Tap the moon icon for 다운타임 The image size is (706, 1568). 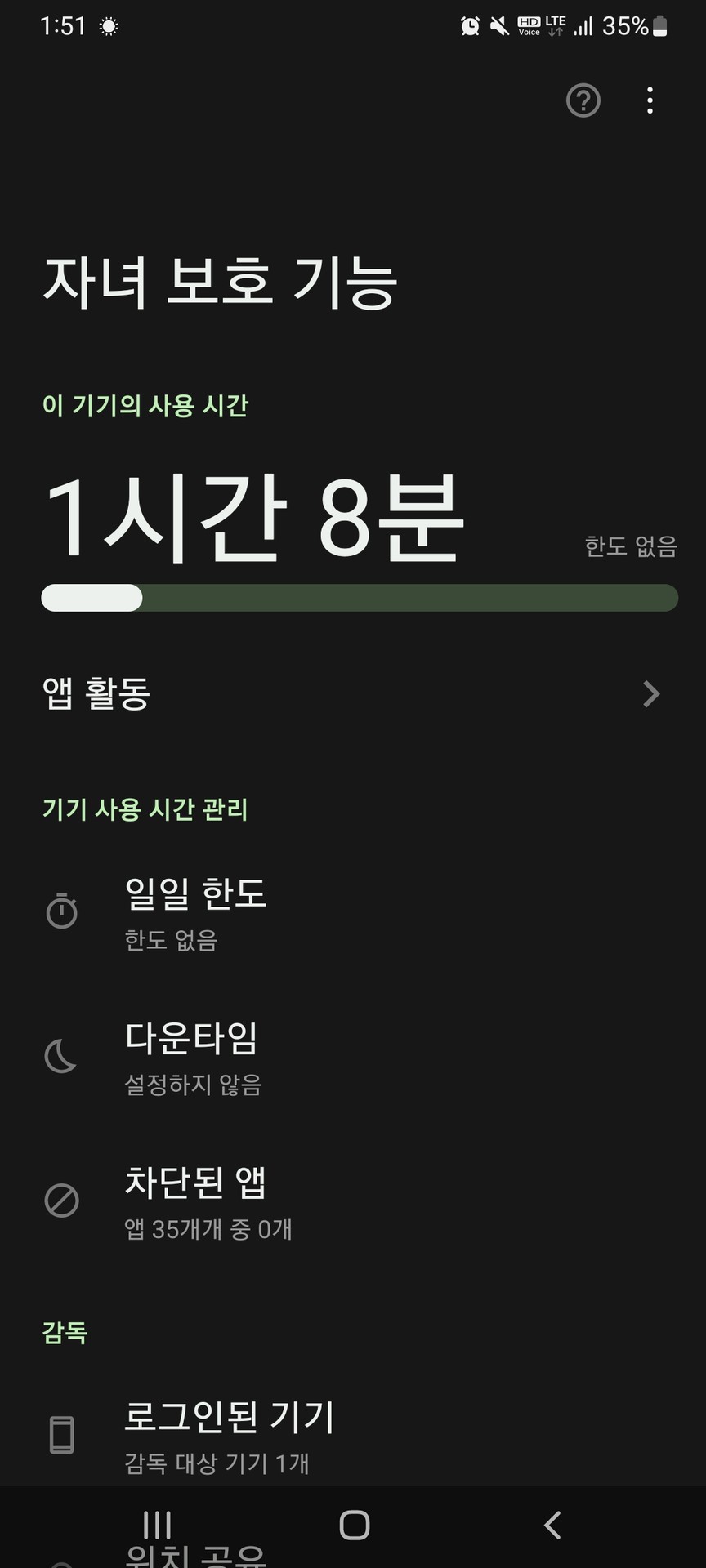[62, 1058]
